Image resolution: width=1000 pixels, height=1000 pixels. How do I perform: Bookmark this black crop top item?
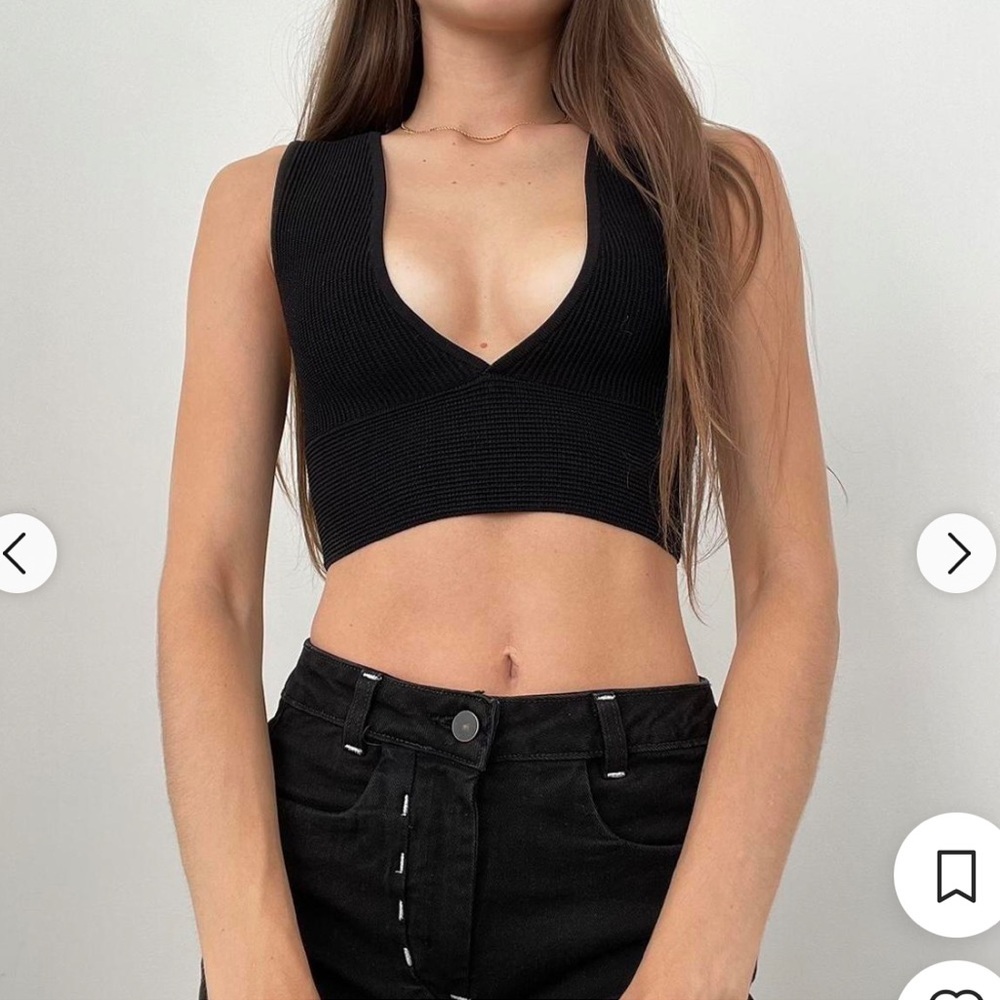pyautogui.click(x=955, y=875)
